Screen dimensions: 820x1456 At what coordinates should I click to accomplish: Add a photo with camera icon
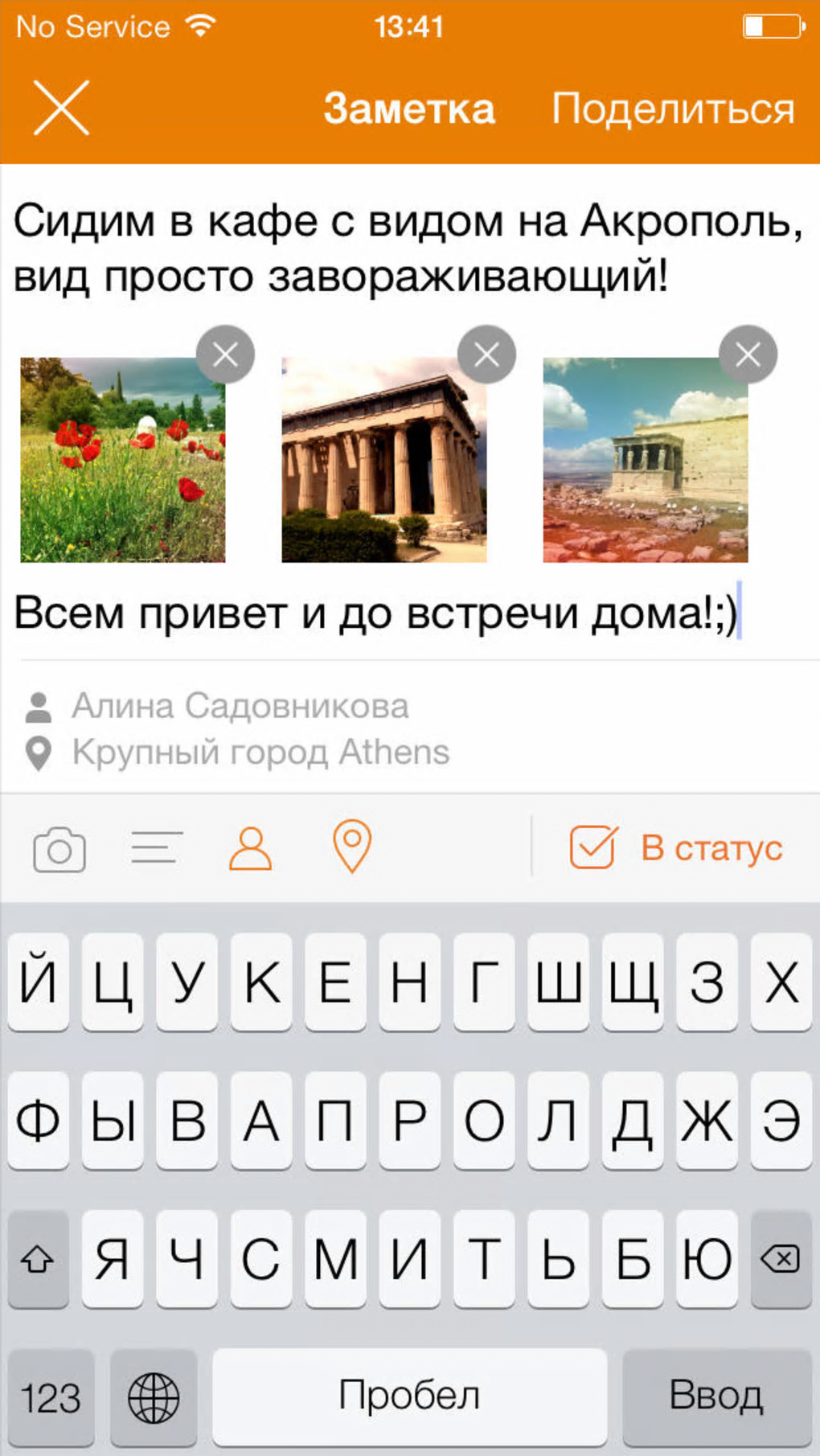point(59,849)
